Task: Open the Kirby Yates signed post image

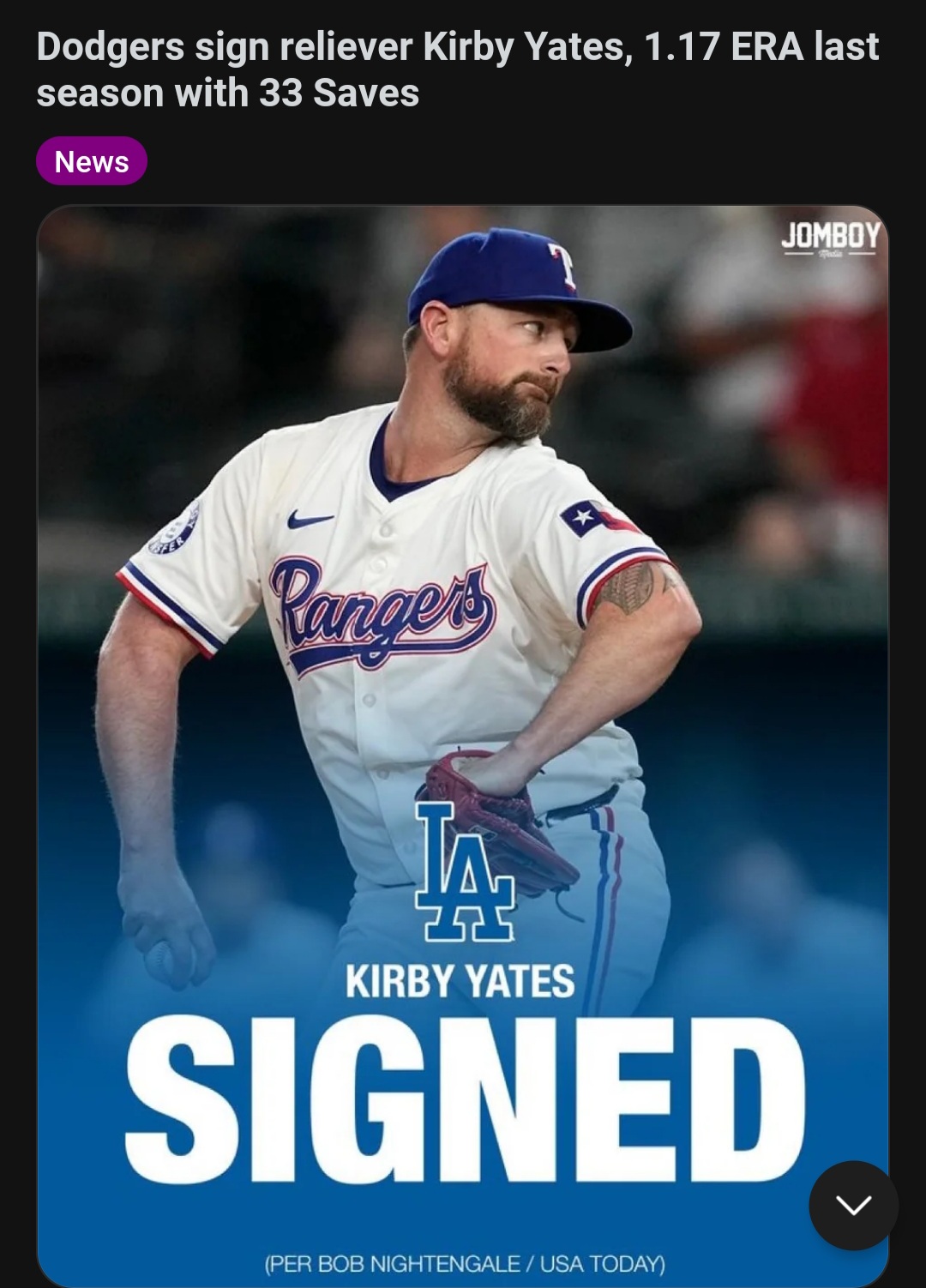Action: [x=463, y=686]
